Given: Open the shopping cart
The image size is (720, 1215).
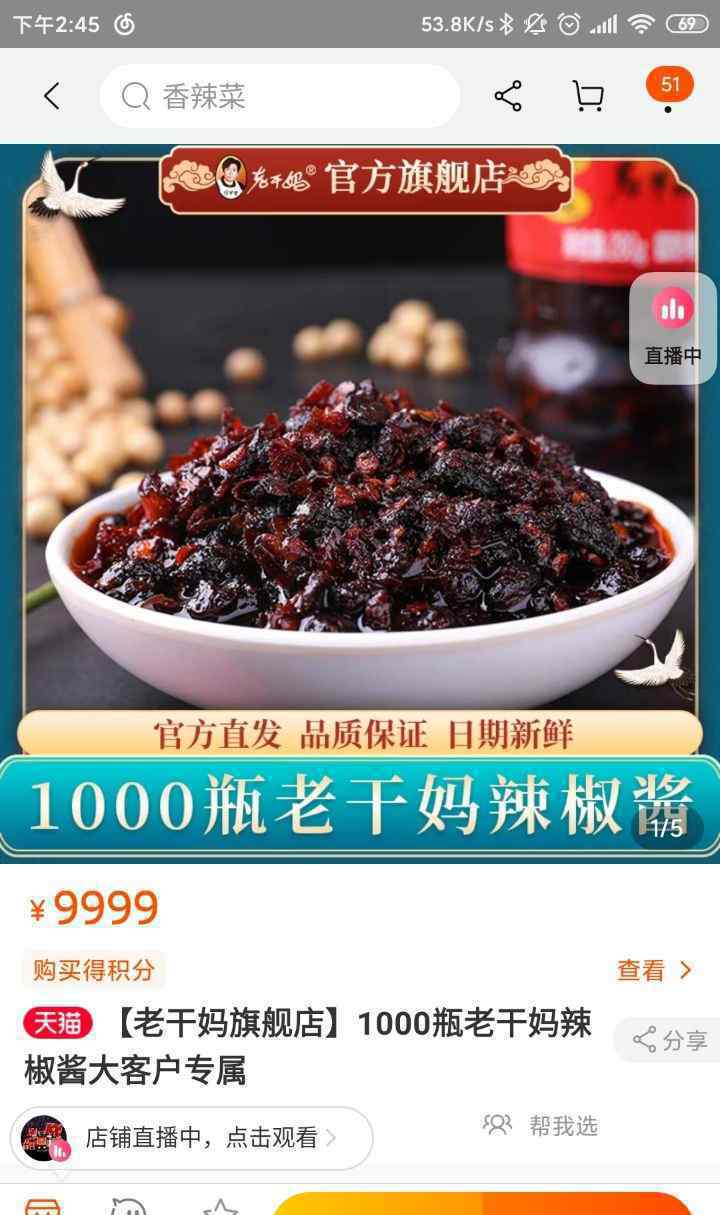Looking at the screenshot, I should coord(588,96).
